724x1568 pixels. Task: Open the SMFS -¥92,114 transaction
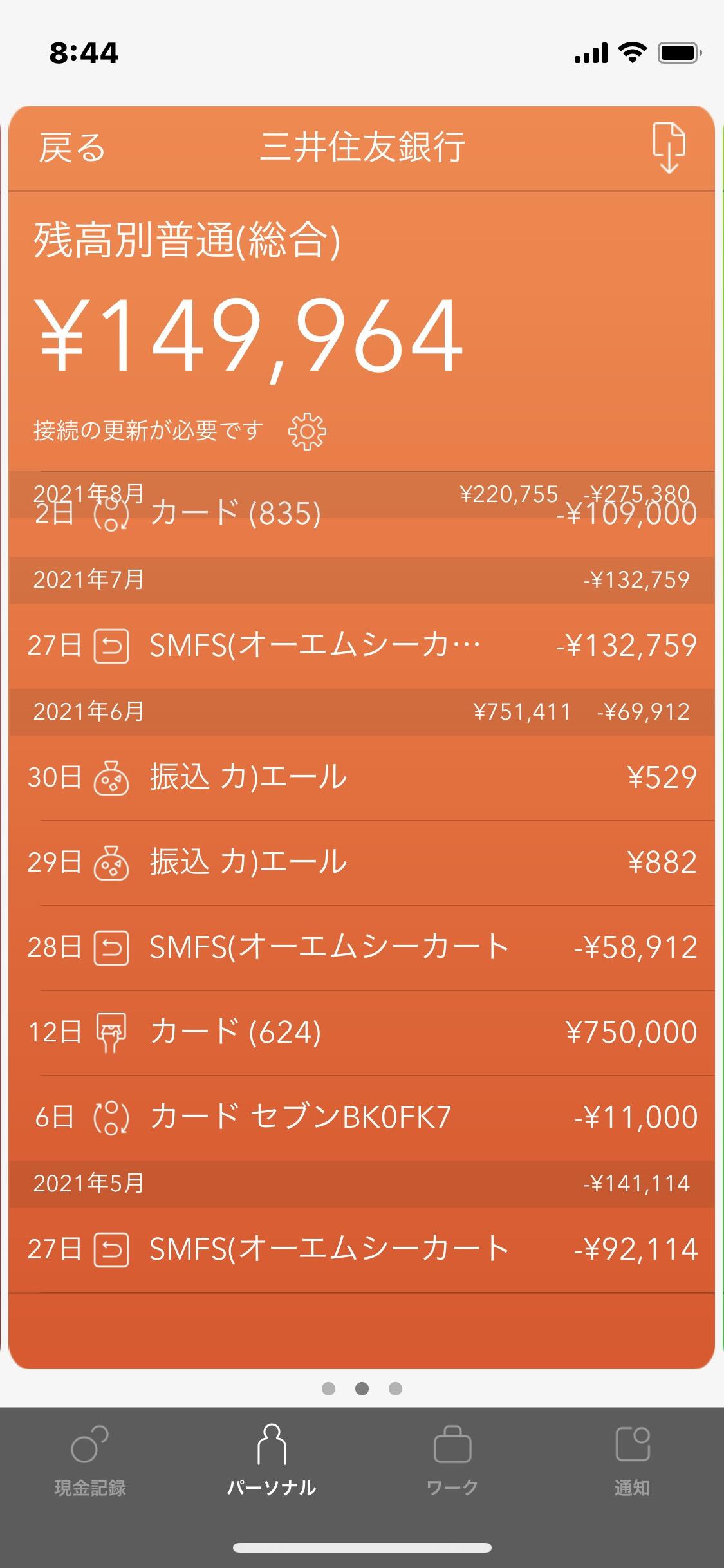pos(362,1249)
